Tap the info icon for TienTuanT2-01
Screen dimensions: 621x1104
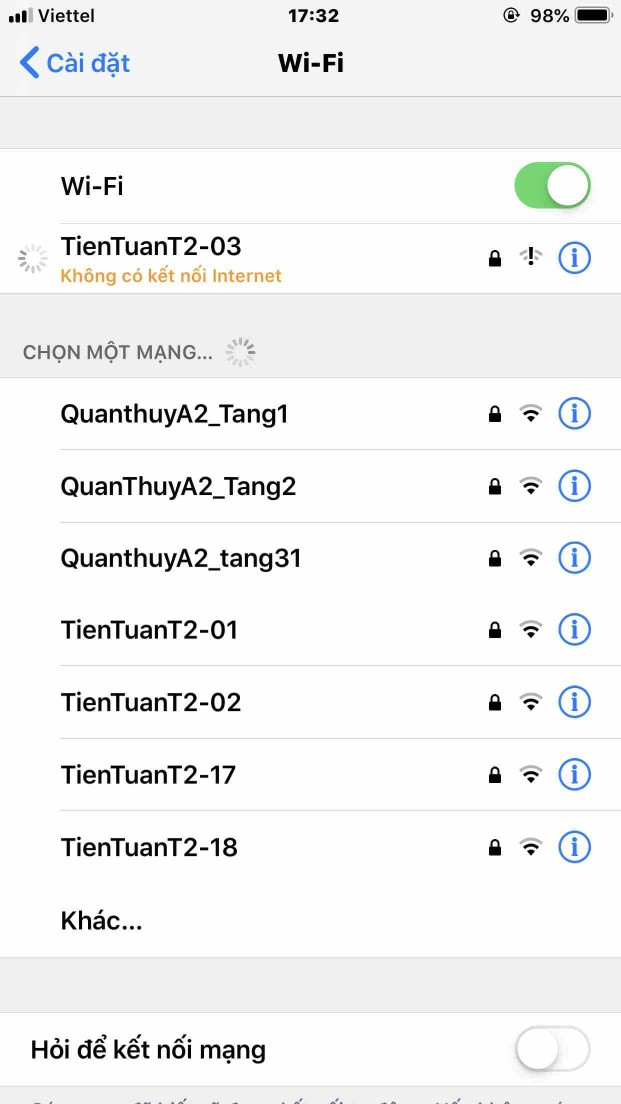click(574, 631)
